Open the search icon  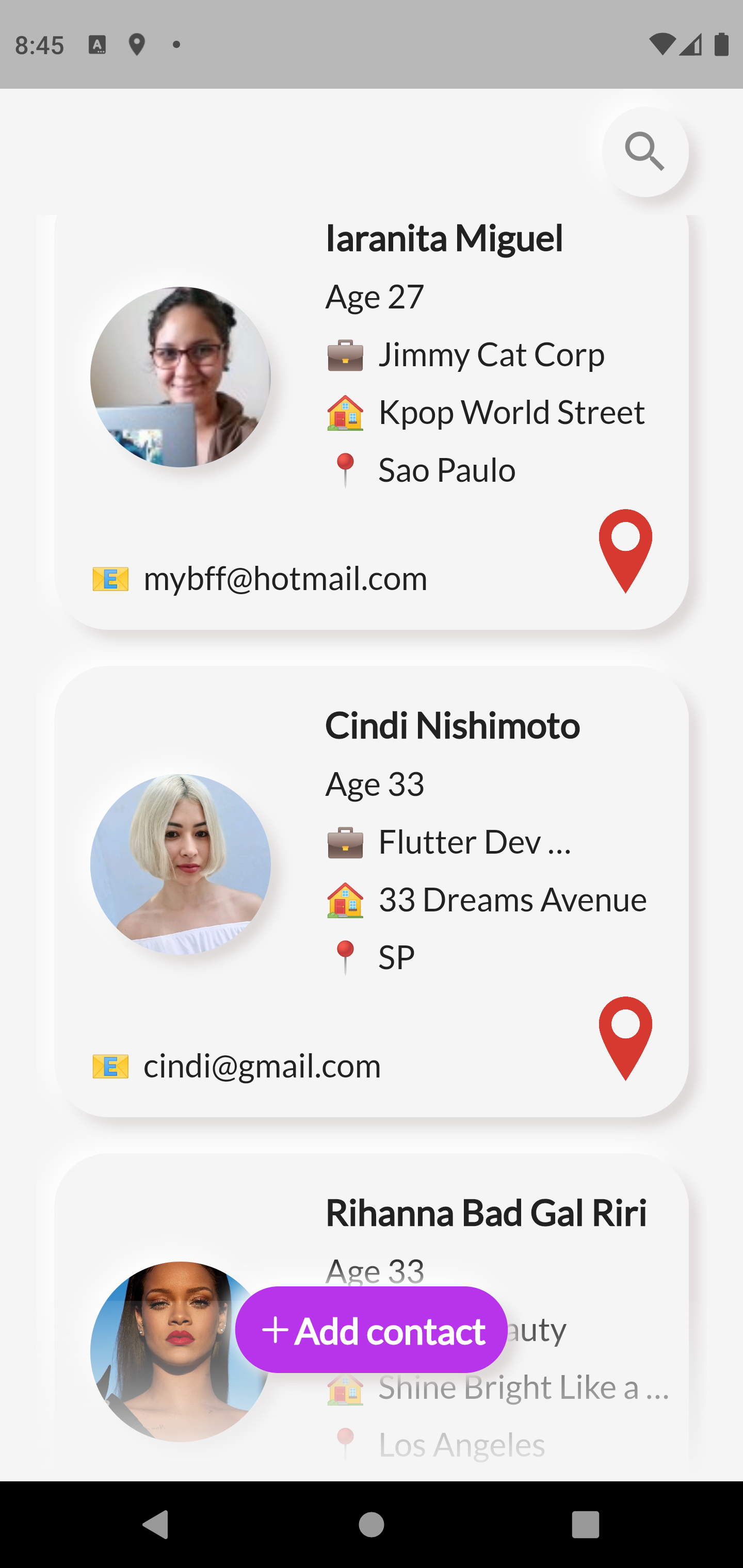coord(644,152)
